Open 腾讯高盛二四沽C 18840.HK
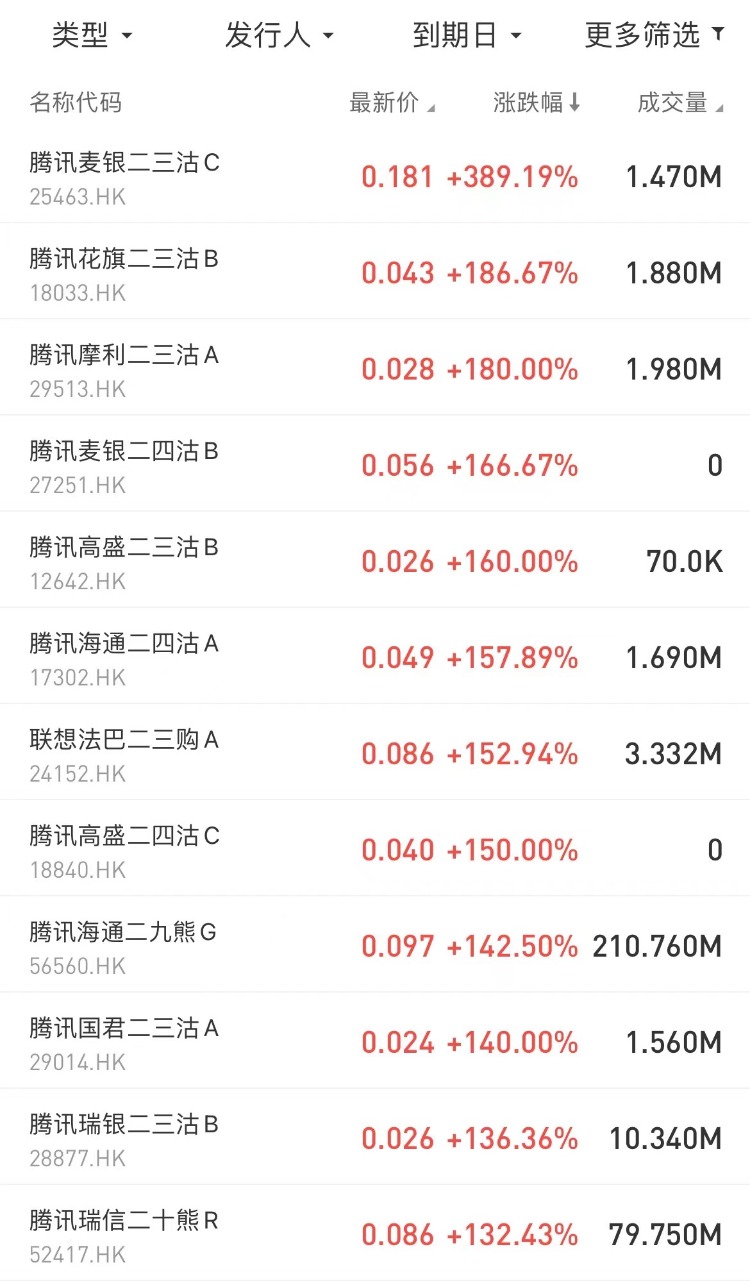 click(375, 848)
